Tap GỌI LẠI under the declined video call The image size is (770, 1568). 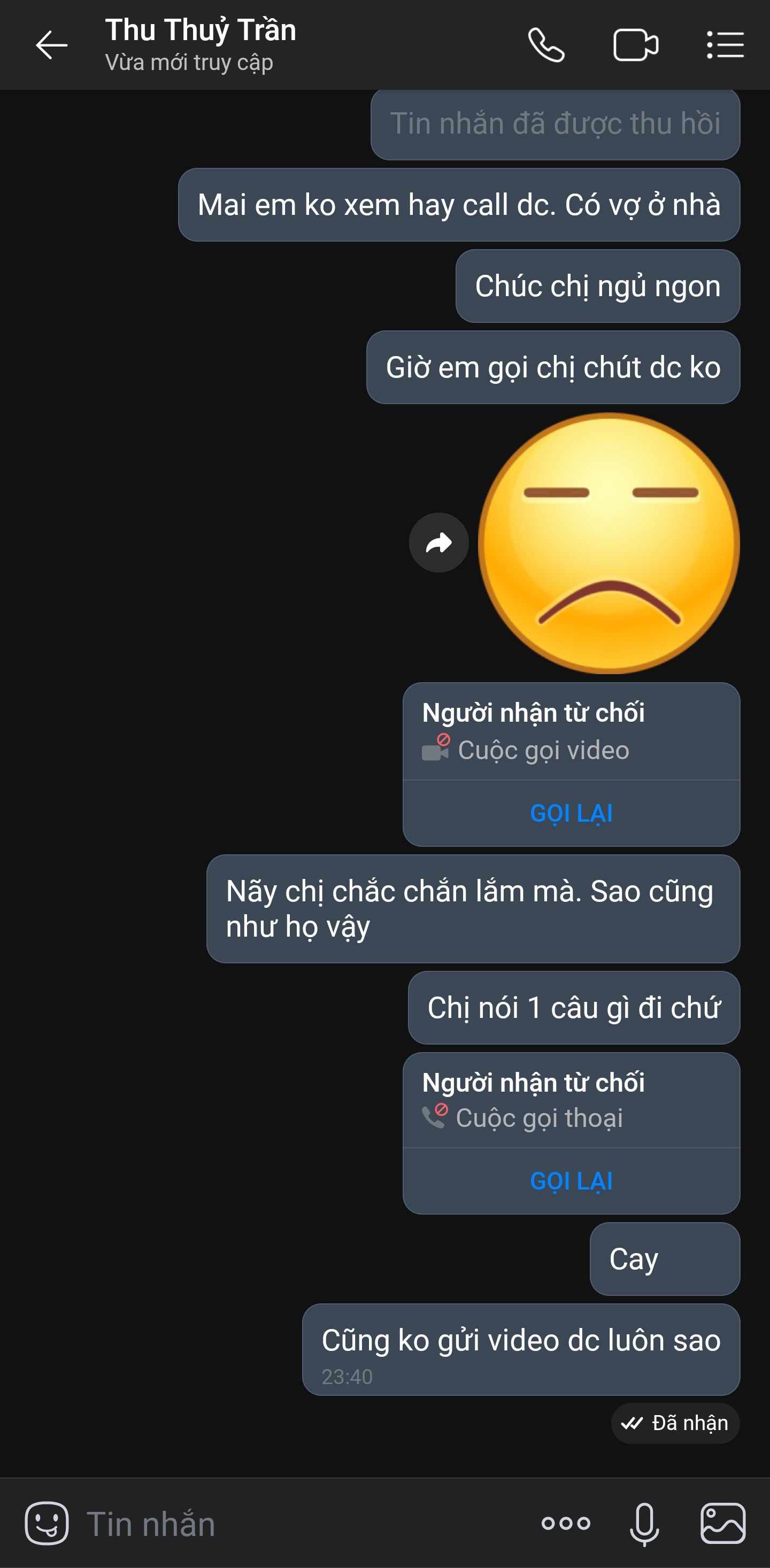571,813
